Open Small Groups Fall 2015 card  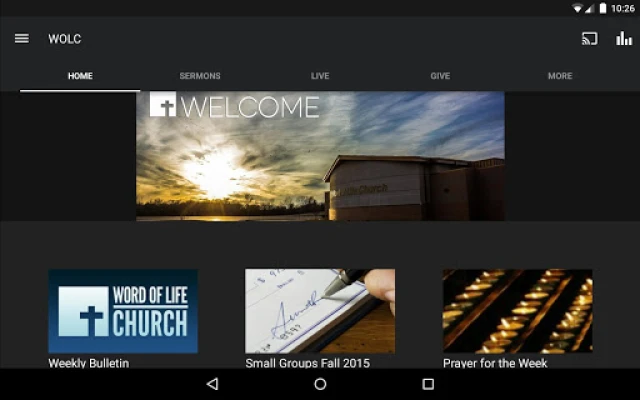click(x=320, y=311)
